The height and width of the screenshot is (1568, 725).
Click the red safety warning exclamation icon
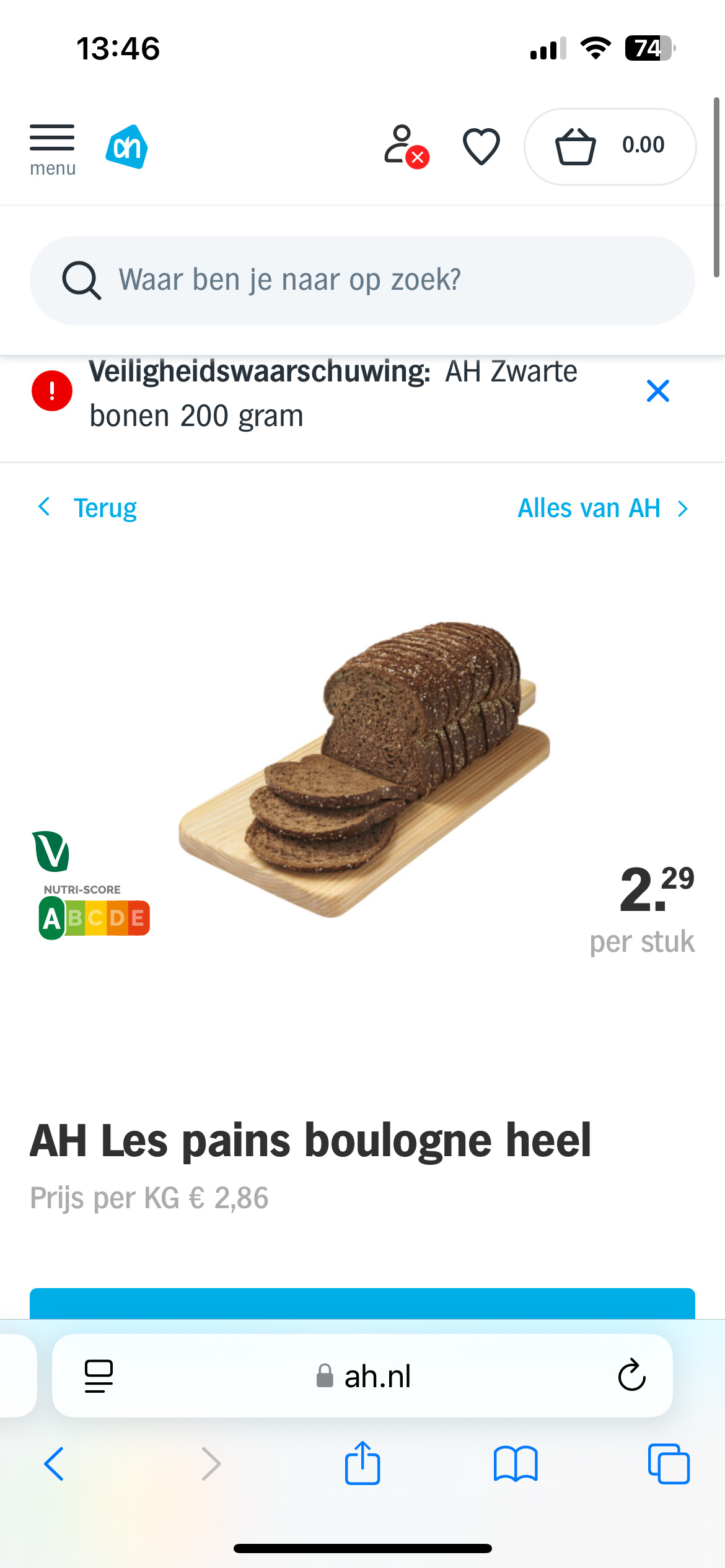pos(53,391)
